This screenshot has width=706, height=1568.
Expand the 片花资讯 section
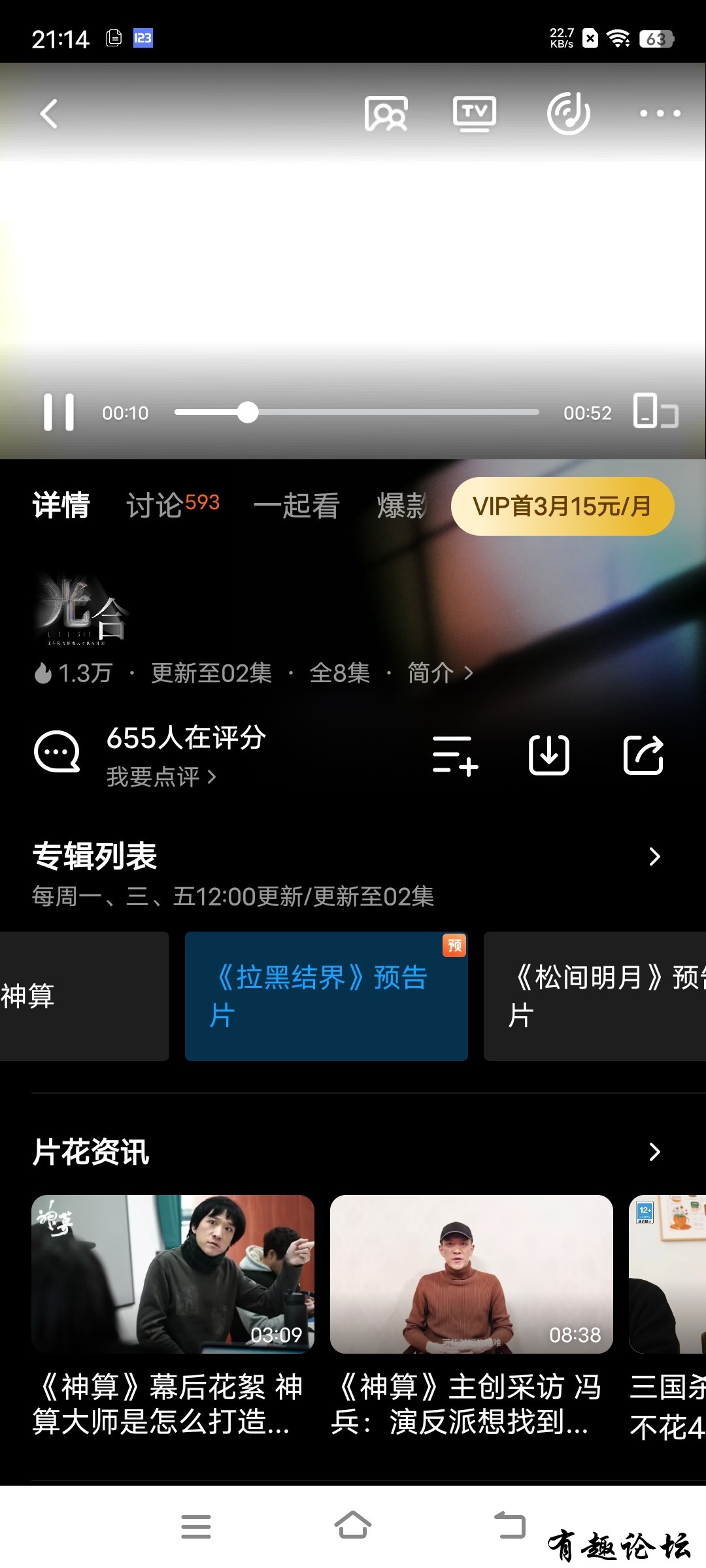654,1152
